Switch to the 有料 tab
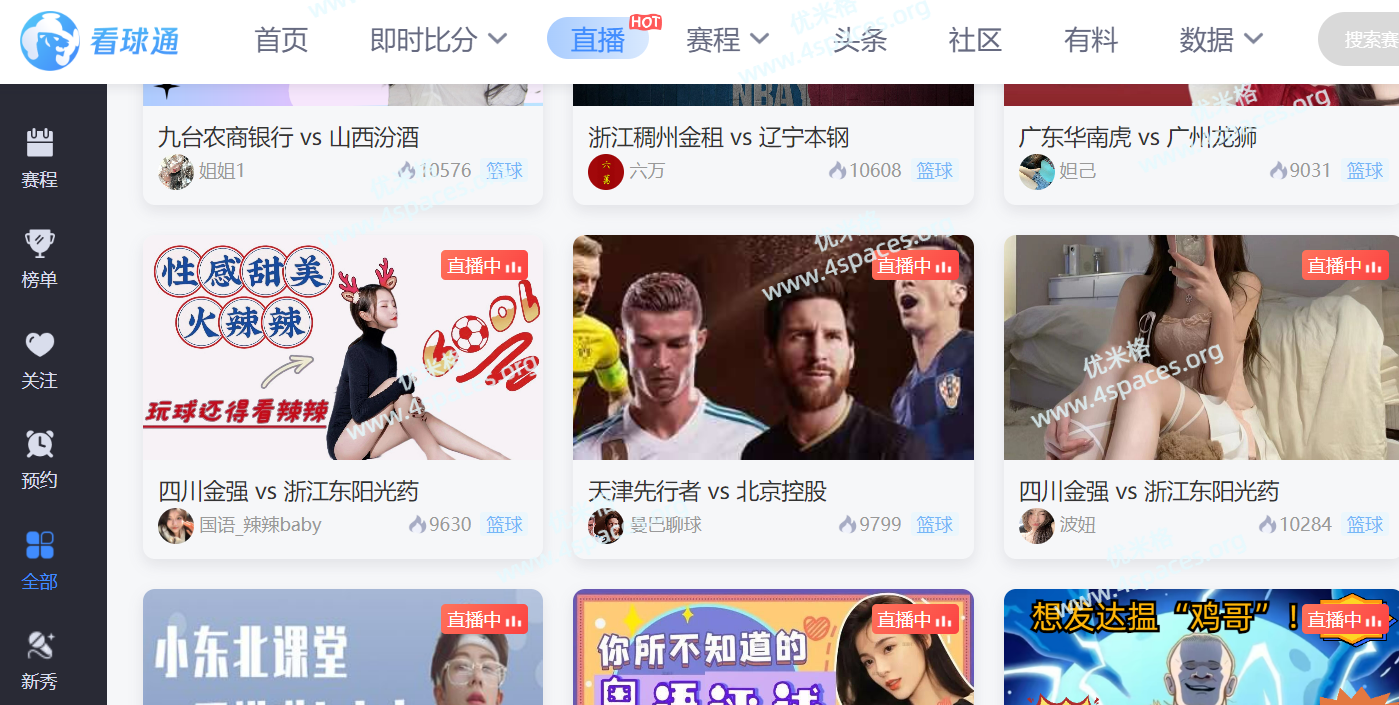The image size is (1399, 705). pos(1090,40)
